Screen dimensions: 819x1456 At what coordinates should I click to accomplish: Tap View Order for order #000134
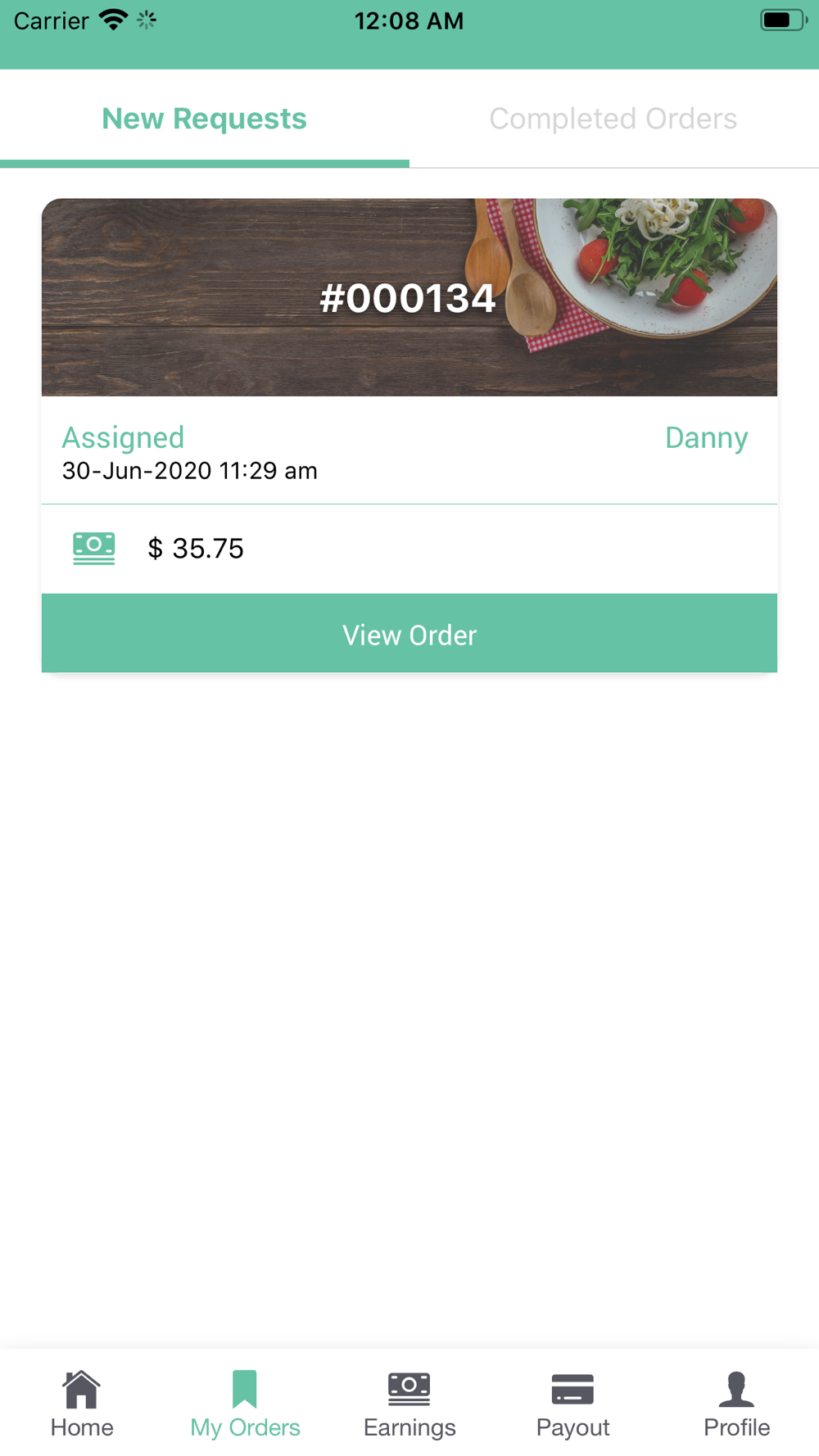click(409, 633)
